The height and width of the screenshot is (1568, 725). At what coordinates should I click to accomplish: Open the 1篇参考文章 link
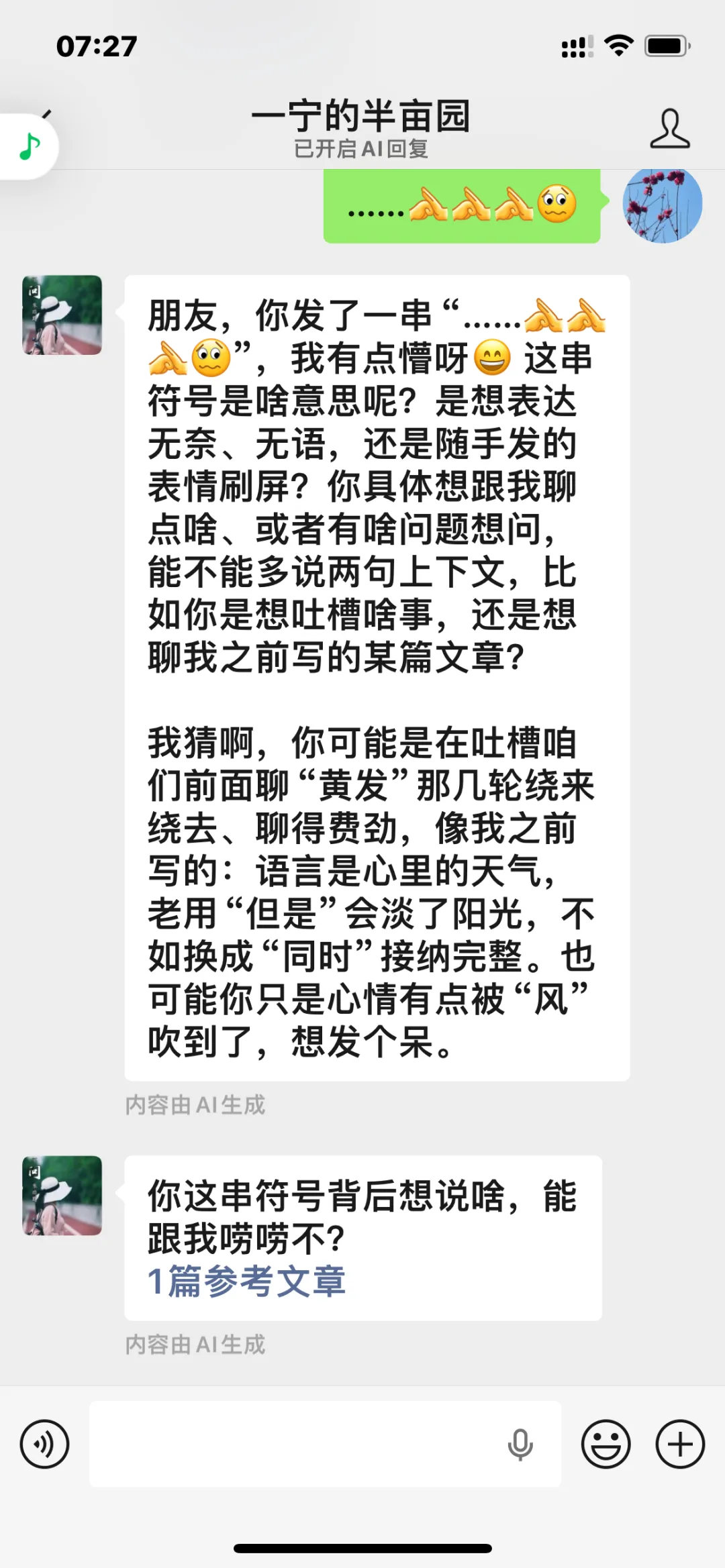(x=246, y=1280)
